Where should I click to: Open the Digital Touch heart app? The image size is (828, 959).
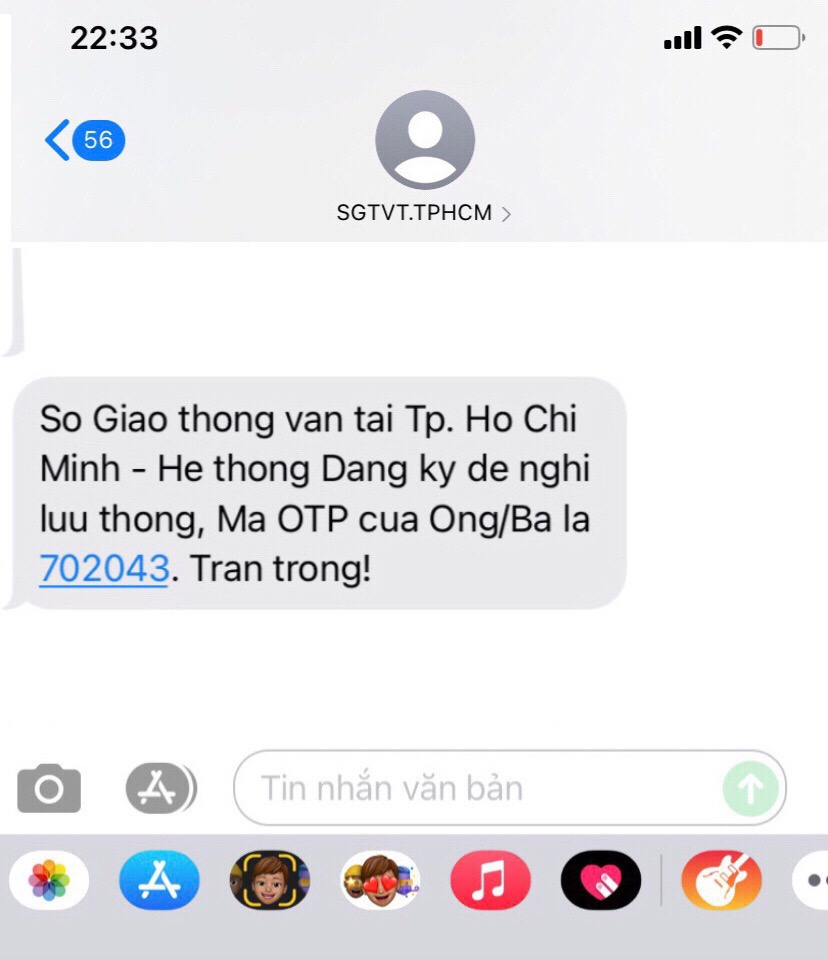(600, 881)
